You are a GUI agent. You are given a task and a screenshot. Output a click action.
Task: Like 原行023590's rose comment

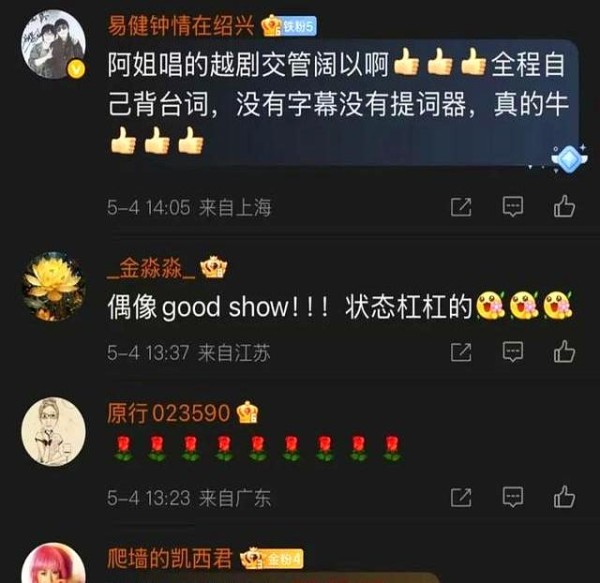click(x=564, y=497)
